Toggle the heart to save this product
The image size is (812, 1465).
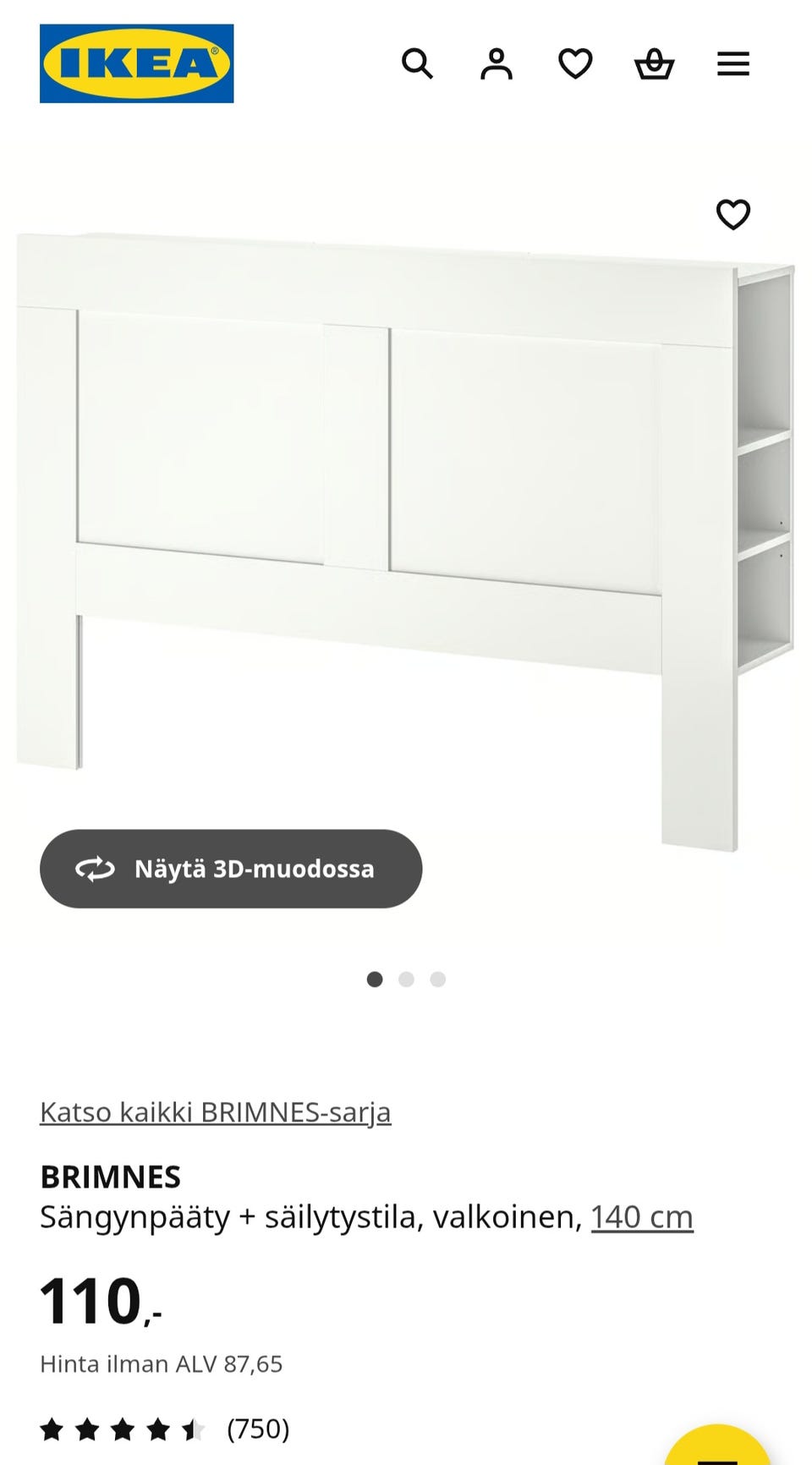[733, 214]
